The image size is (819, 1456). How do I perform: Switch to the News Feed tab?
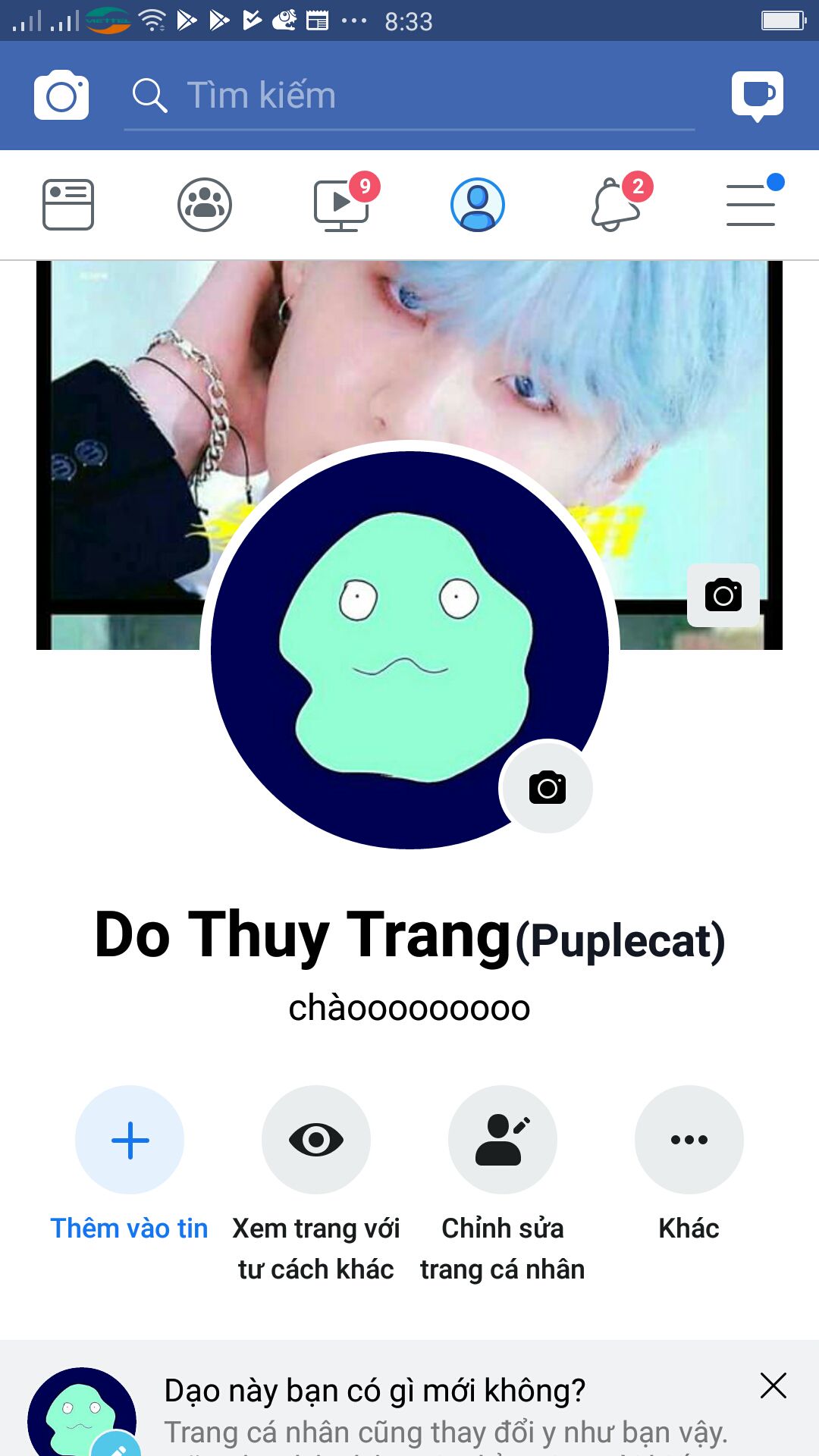[x=68, y=205]
